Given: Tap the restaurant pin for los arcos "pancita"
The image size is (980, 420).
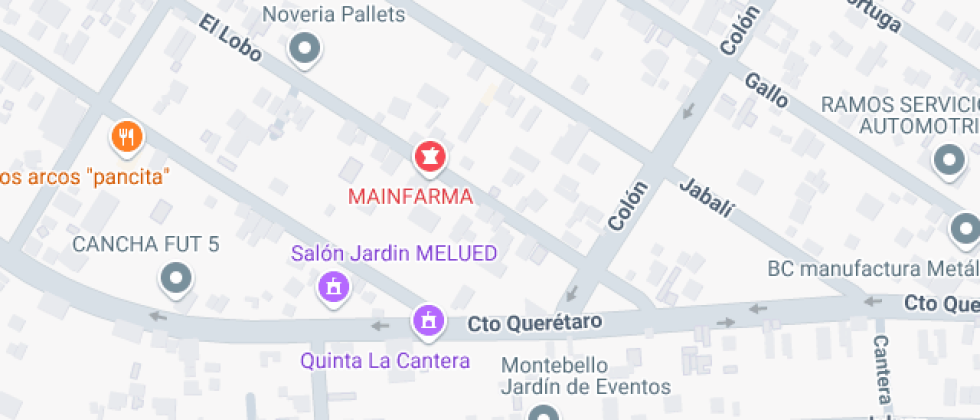Looking at the screenshot, I should [128, 139].
